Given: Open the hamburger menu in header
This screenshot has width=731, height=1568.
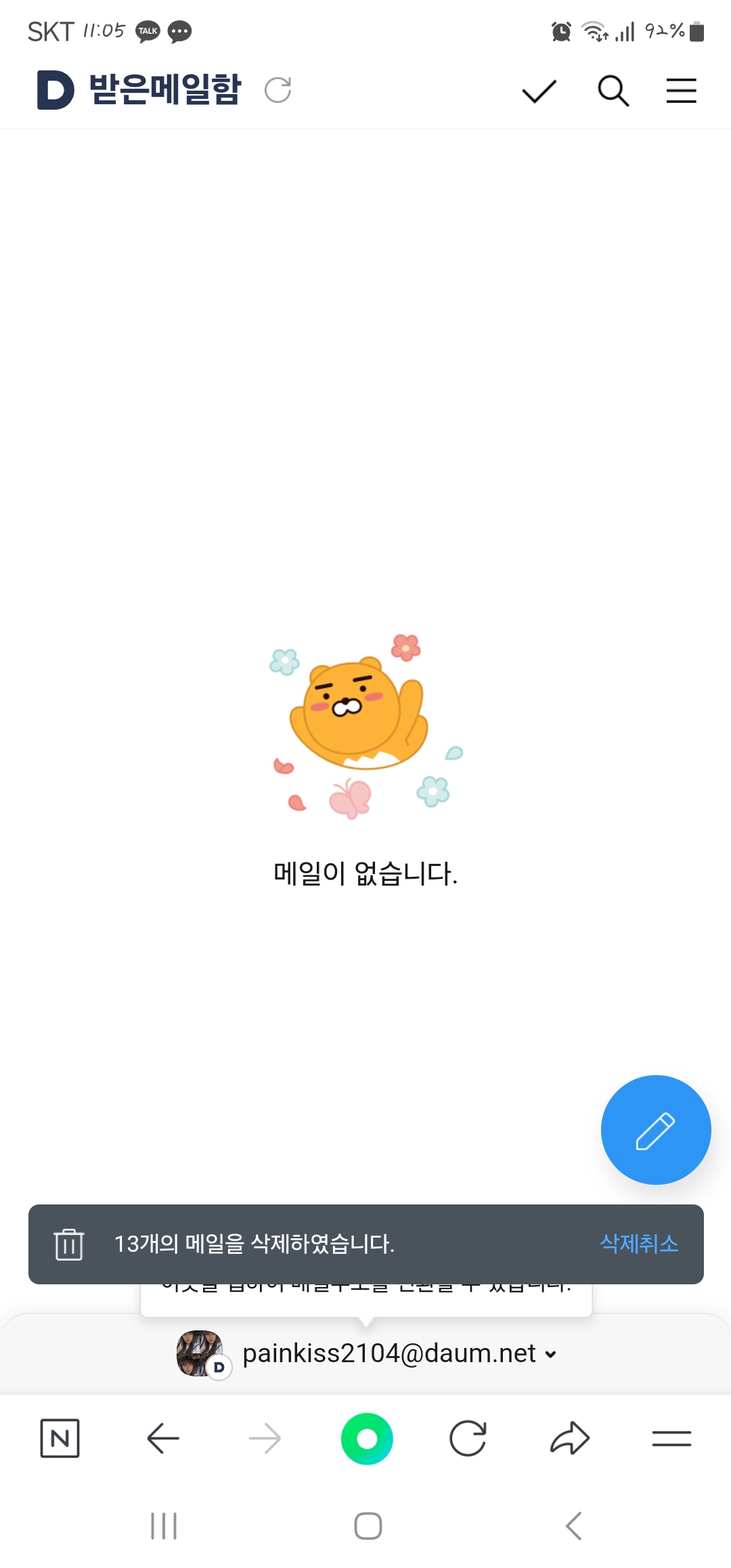Looking at the screenshot, I should click(681, 91).
